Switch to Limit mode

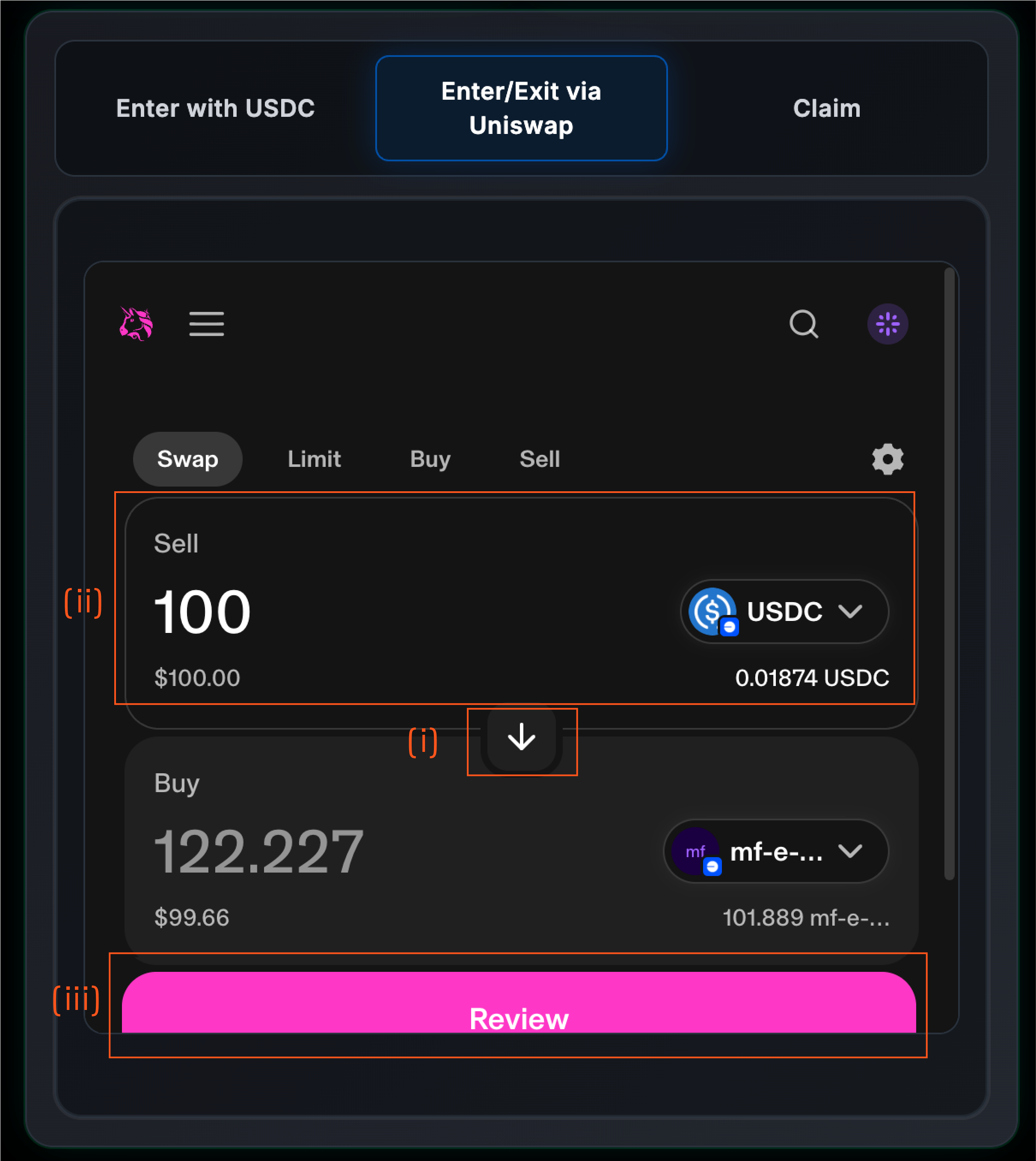(x=314, y=459)
